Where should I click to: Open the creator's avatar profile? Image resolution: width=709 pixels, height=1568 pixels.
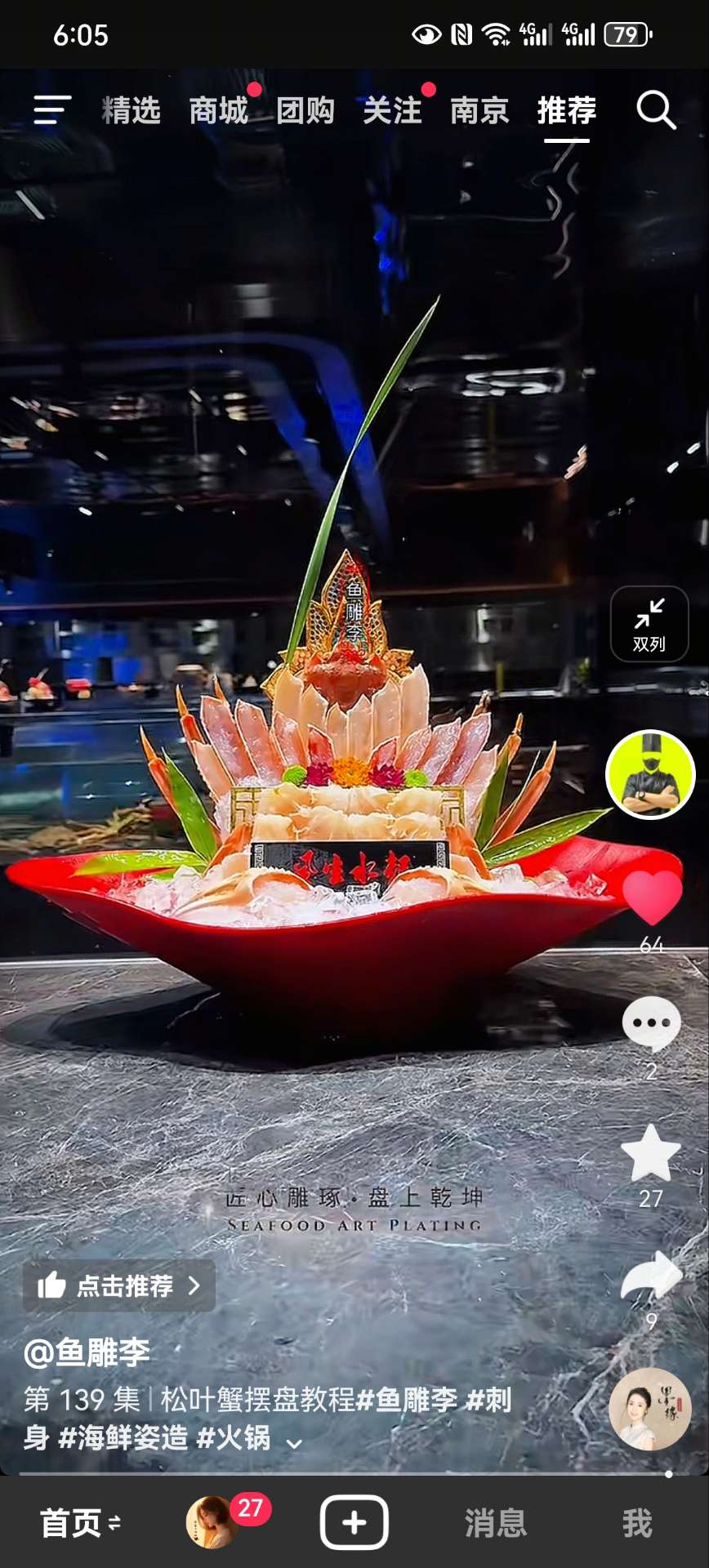coord(650,774)
